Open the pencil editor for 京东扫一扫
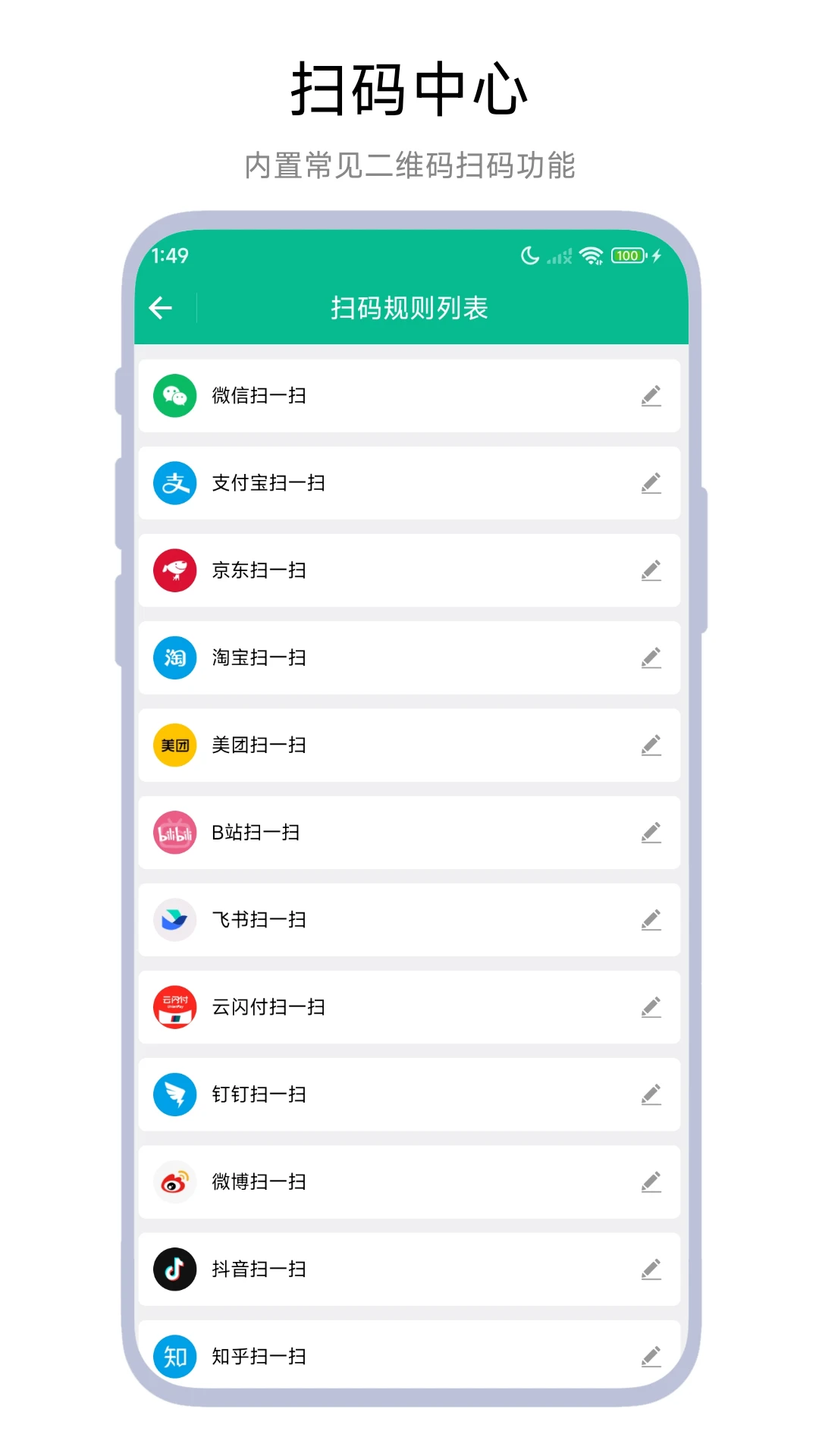 pos(651,570)
